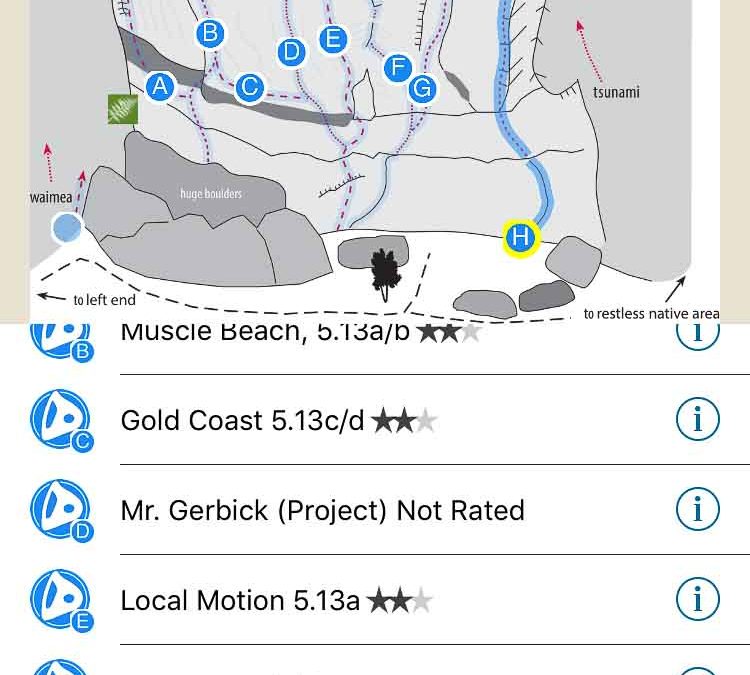750x675 pixels.
Task: Show info for Local Motion
Action: click(697, 599)
